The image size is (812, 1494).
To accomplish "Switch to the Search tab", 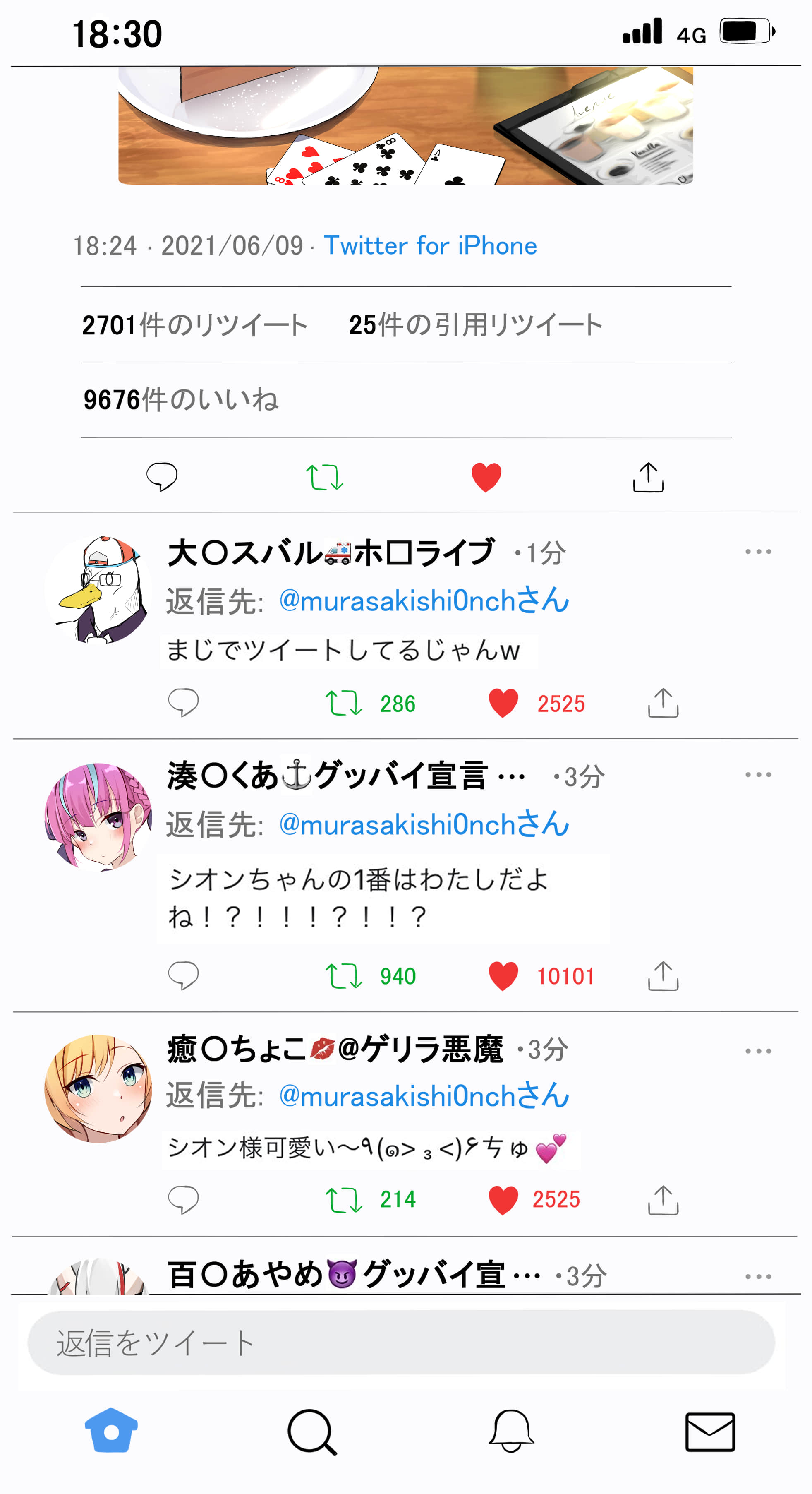I will point(312,1432).
